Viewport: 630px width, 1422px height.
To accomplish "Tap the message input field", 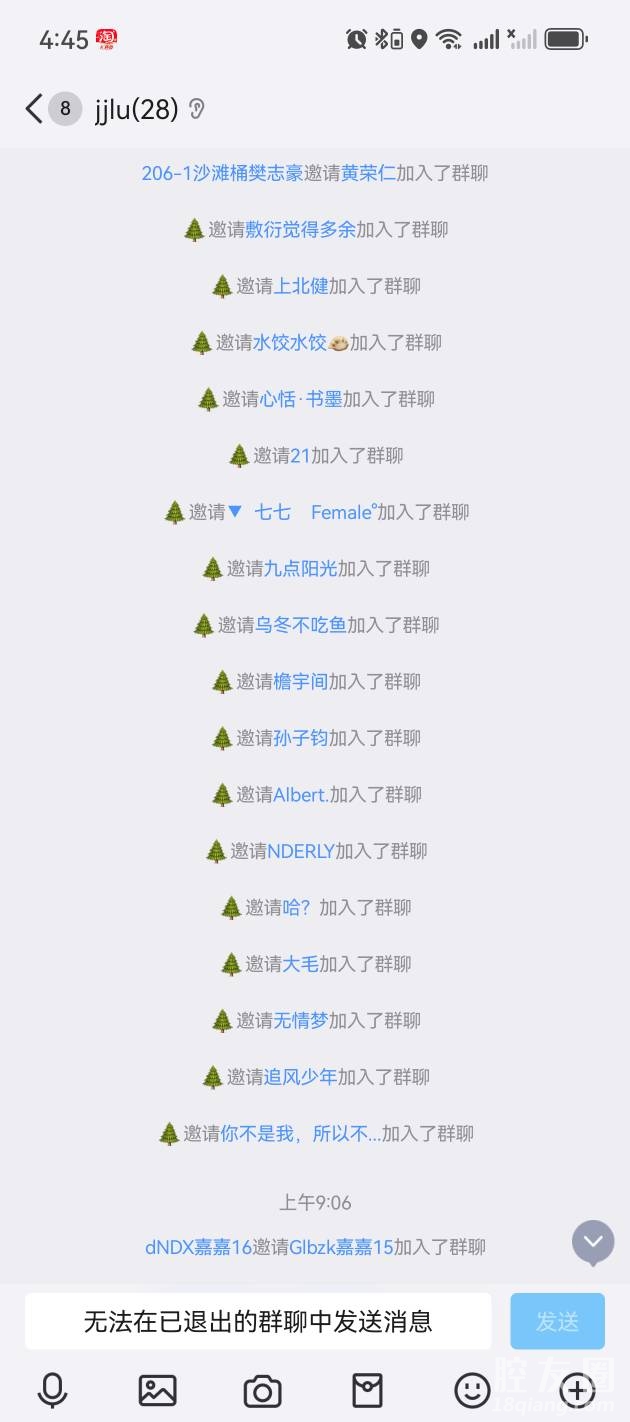I will tap(258, 1321).
